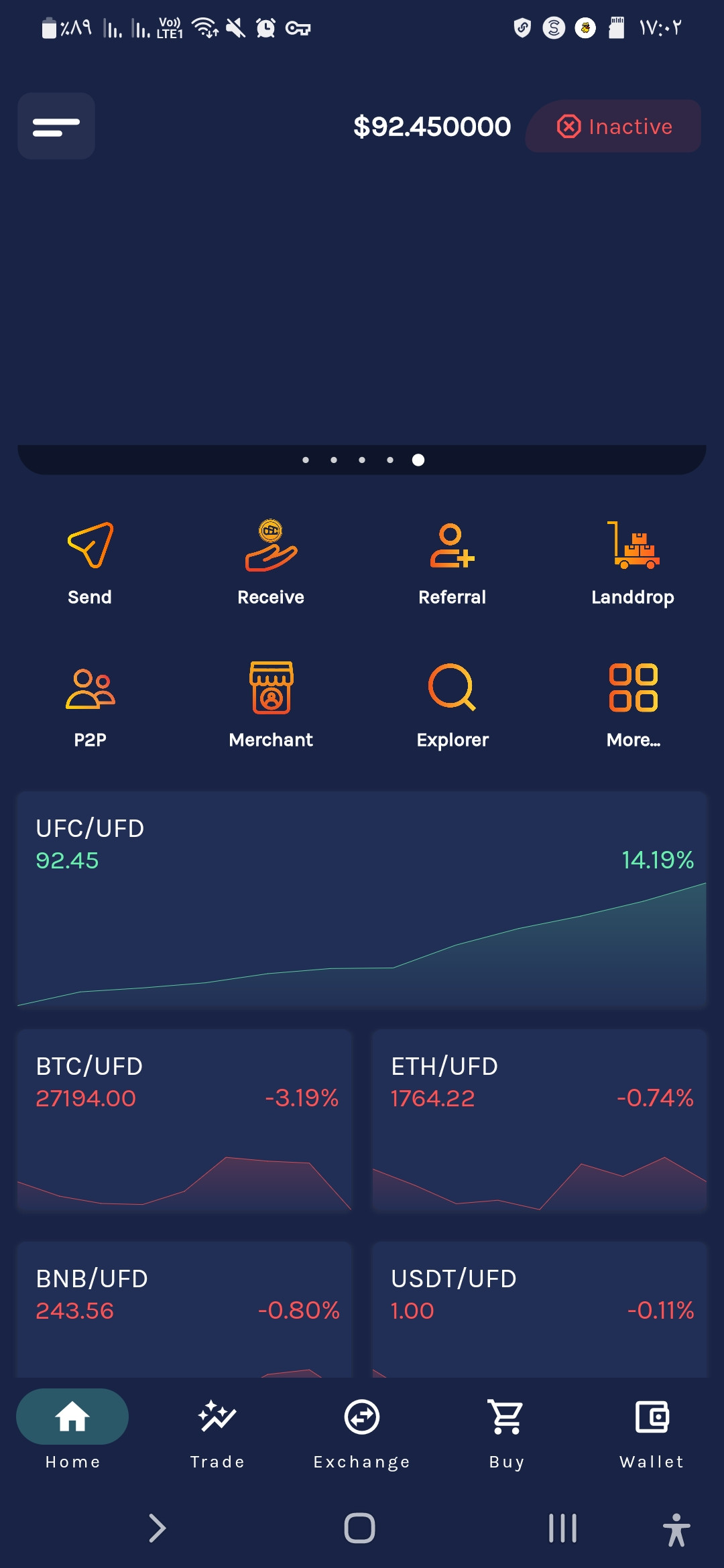Screen dimensions: 724x1568
Task: Tap the system home button
Action: click(x=360, y=1528)
